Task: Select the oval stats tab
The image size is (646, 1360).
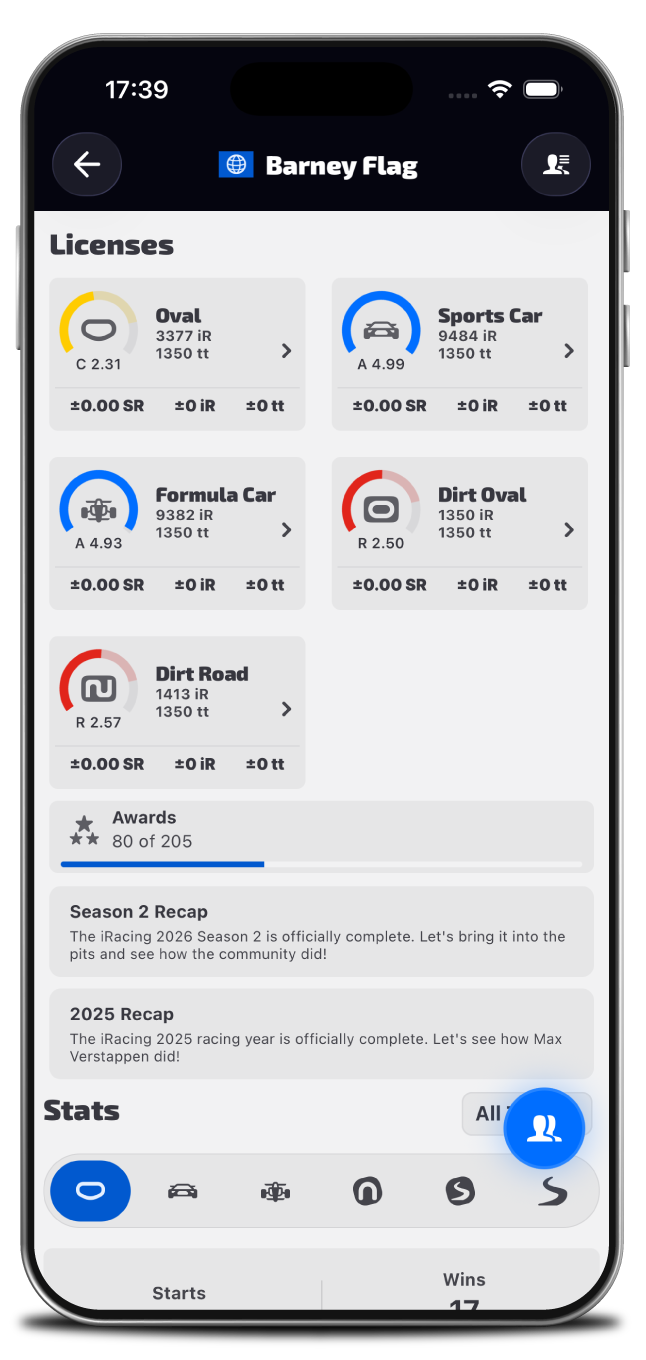Action: 91,1191
